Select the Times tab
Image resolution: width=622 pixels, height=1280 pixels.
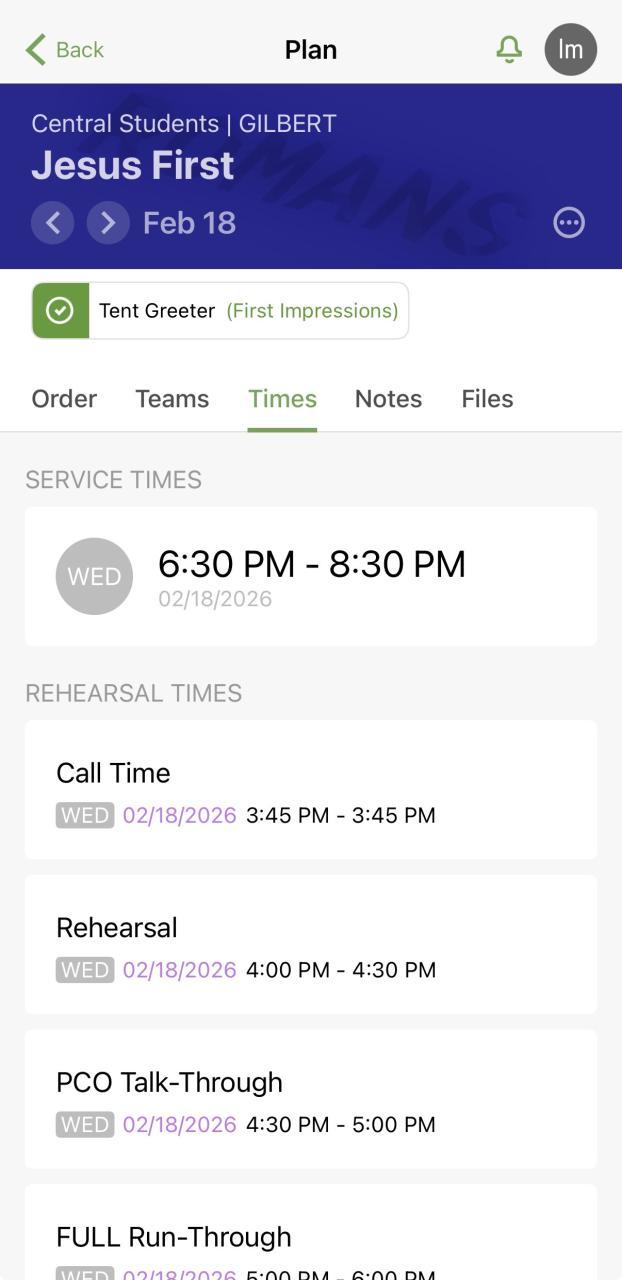click(282, 399)
